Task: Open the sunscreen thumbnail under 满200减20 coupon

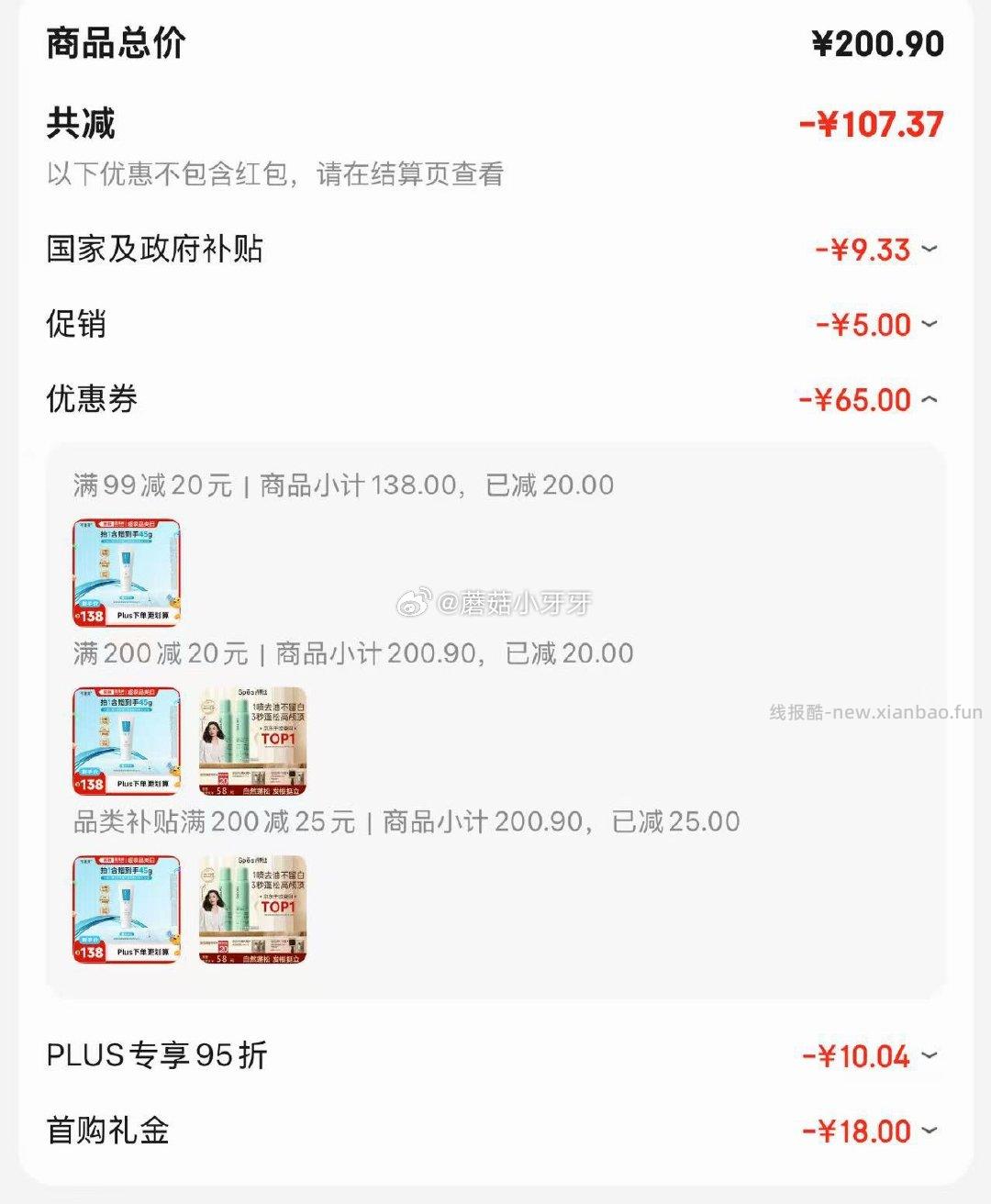Action: (126, 741)
